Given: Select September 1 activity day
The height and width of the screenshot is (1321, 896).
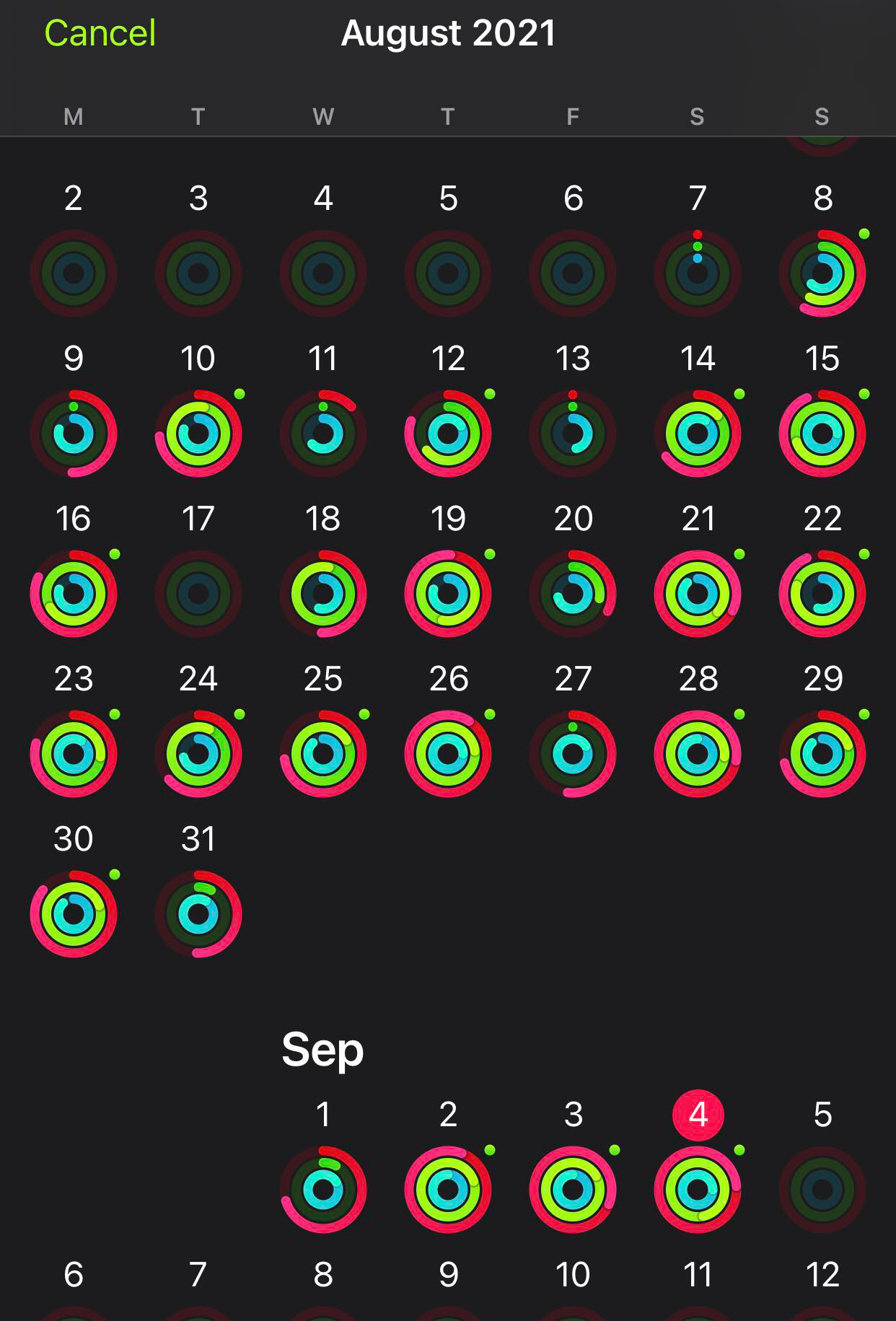Looking at the screenshot, I should 323,1190.
